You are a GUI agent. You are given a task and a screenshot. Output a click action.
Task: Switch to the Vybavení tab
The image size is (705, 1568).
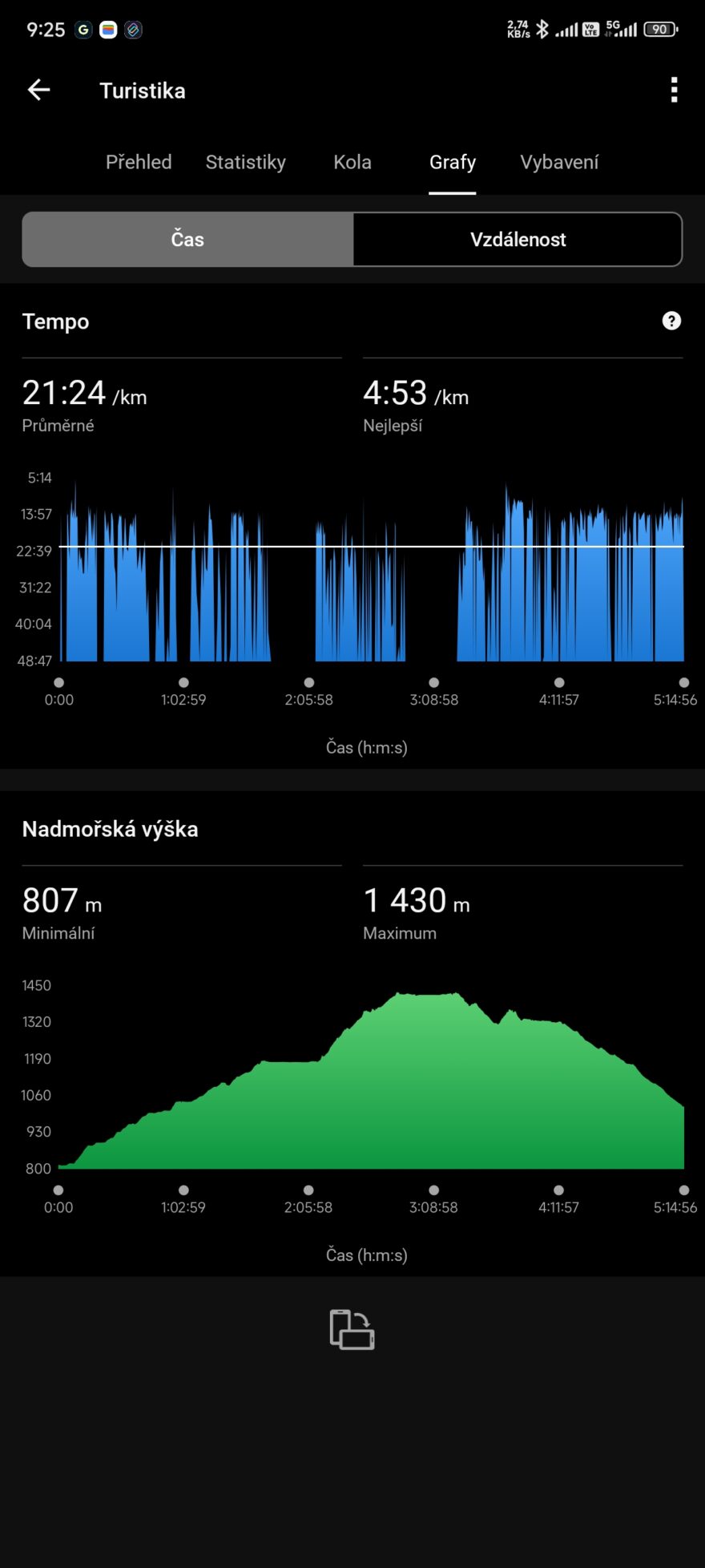(x=559, y=162)
